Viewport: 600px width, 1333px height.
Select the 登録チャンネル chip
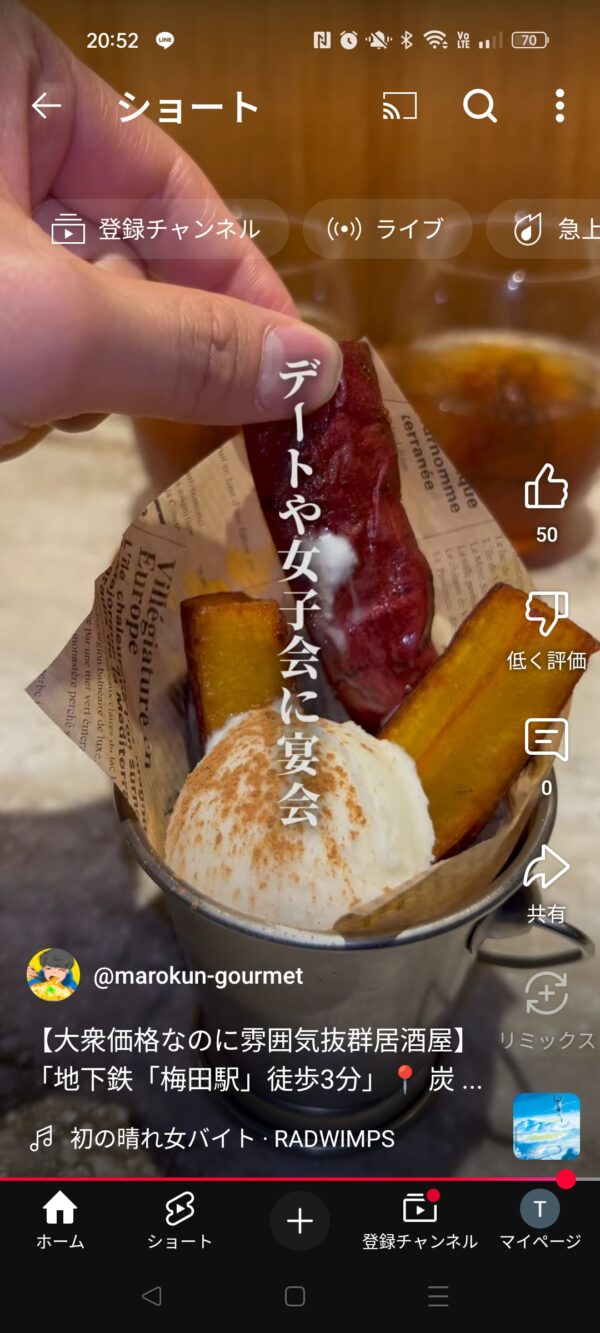[x=158, y=229]
